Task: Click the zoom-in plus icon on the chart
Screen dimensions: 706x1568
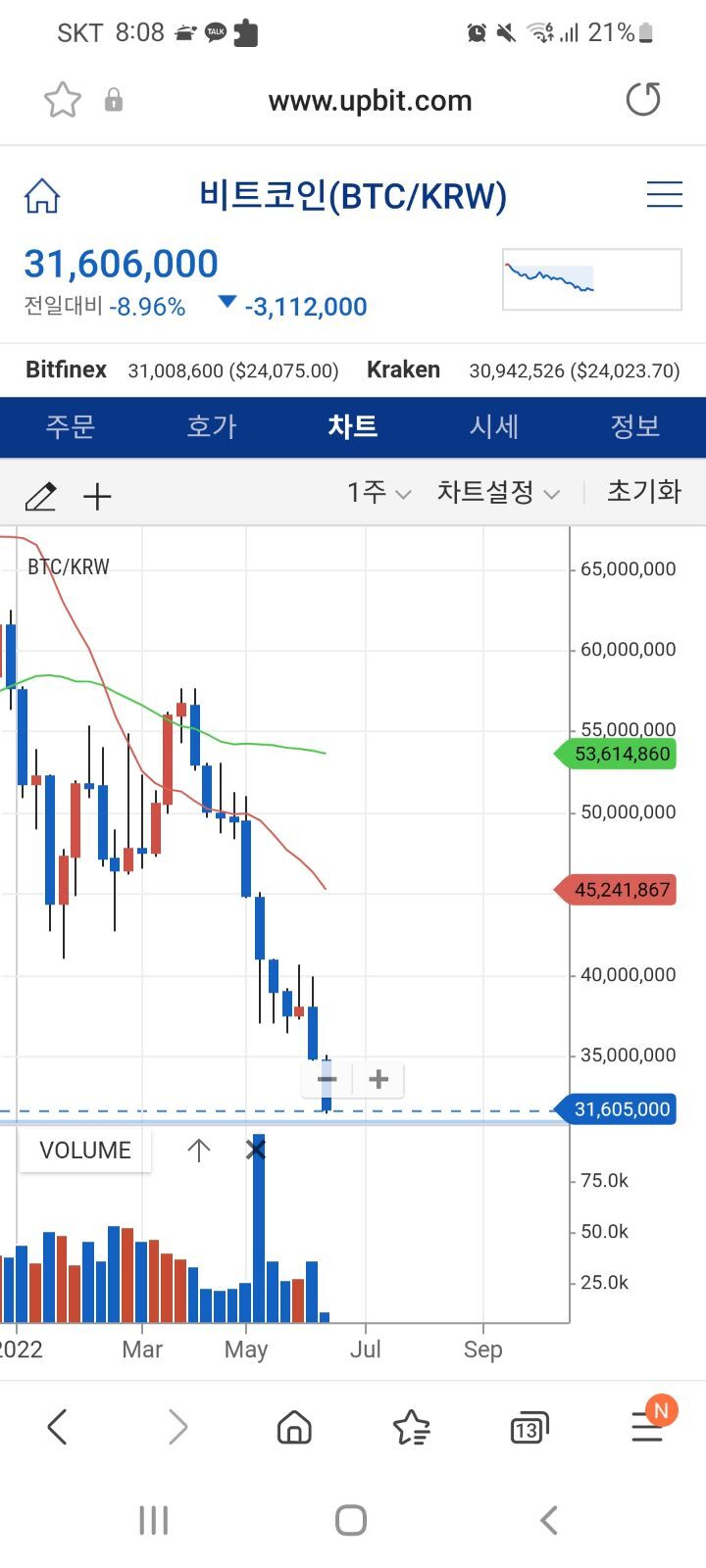Action: click(378, 1079)
